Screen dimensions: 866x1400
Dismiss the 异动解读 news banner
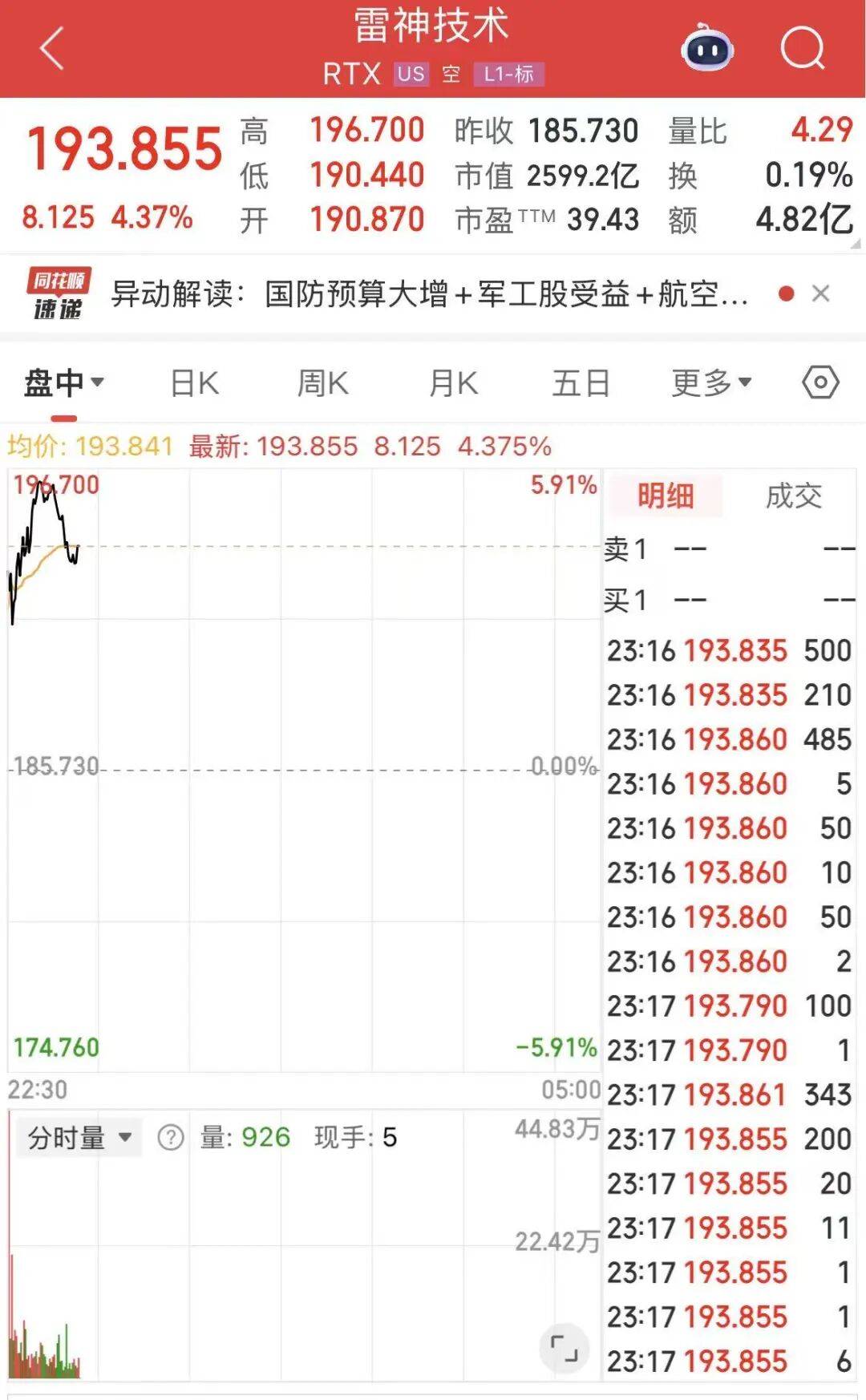point(821,293)
